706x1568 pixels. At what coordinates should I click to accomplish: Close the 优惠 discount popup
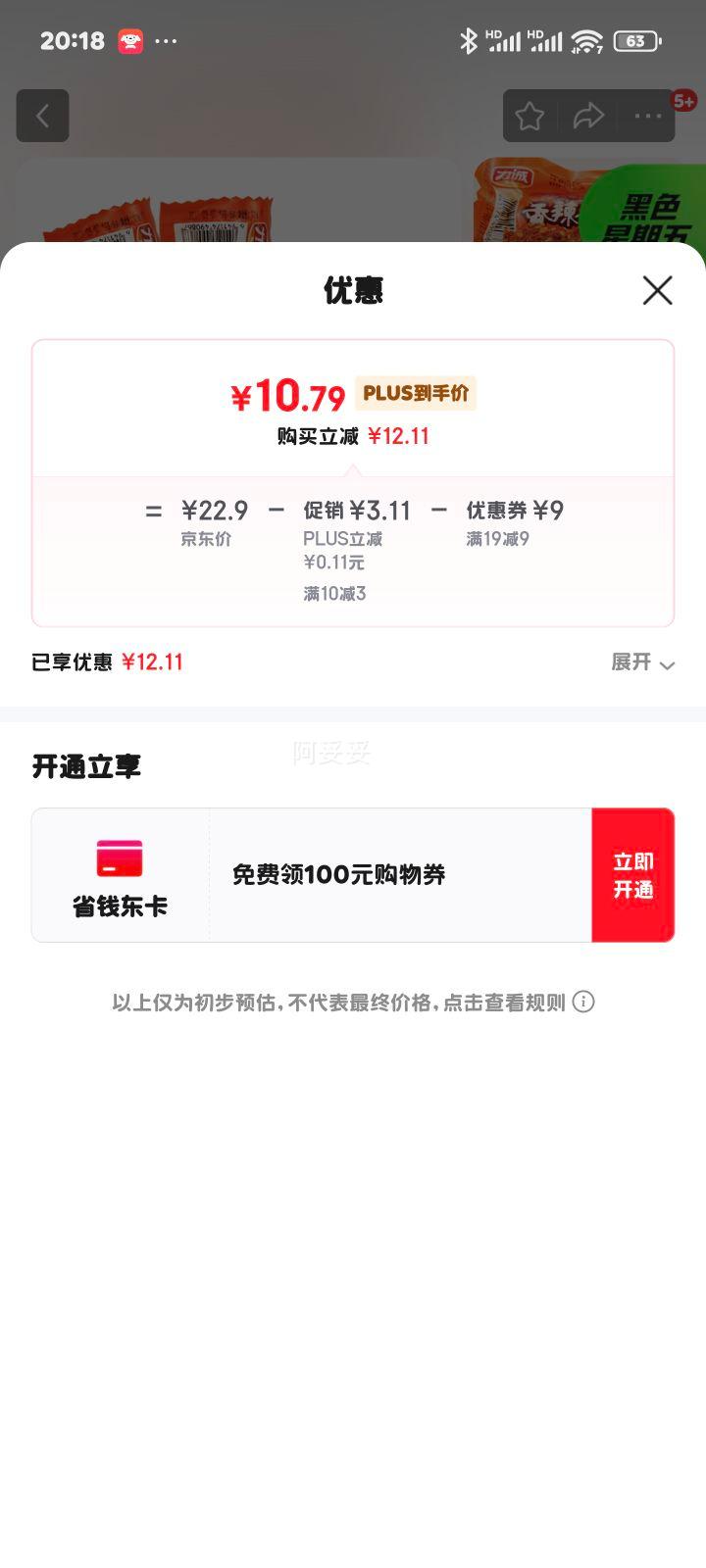[x=656, y=291]
